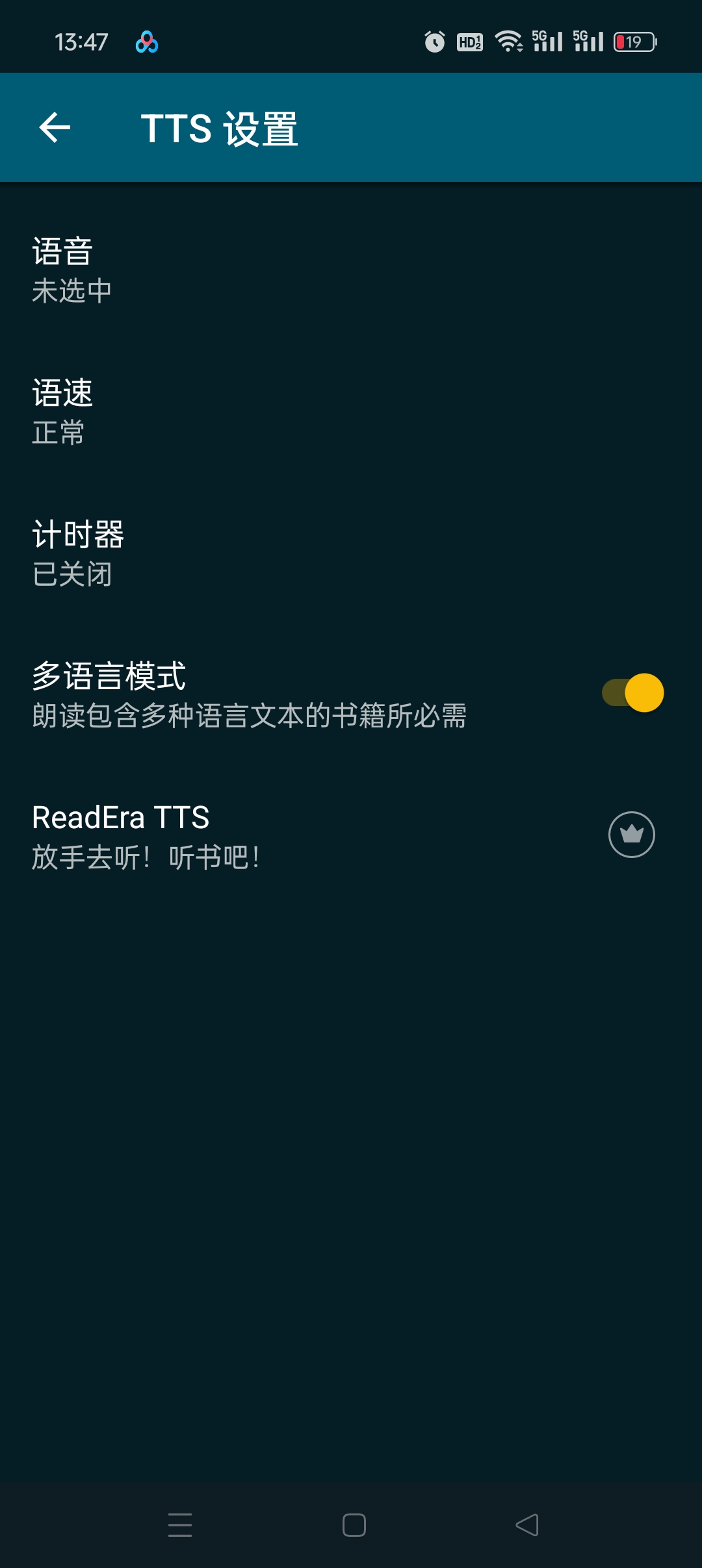The height and width of the screenshot is (1568, 702).
Task: Tap the 5G signal indicator
Action: pyautogui.click(x=546, y=40)
